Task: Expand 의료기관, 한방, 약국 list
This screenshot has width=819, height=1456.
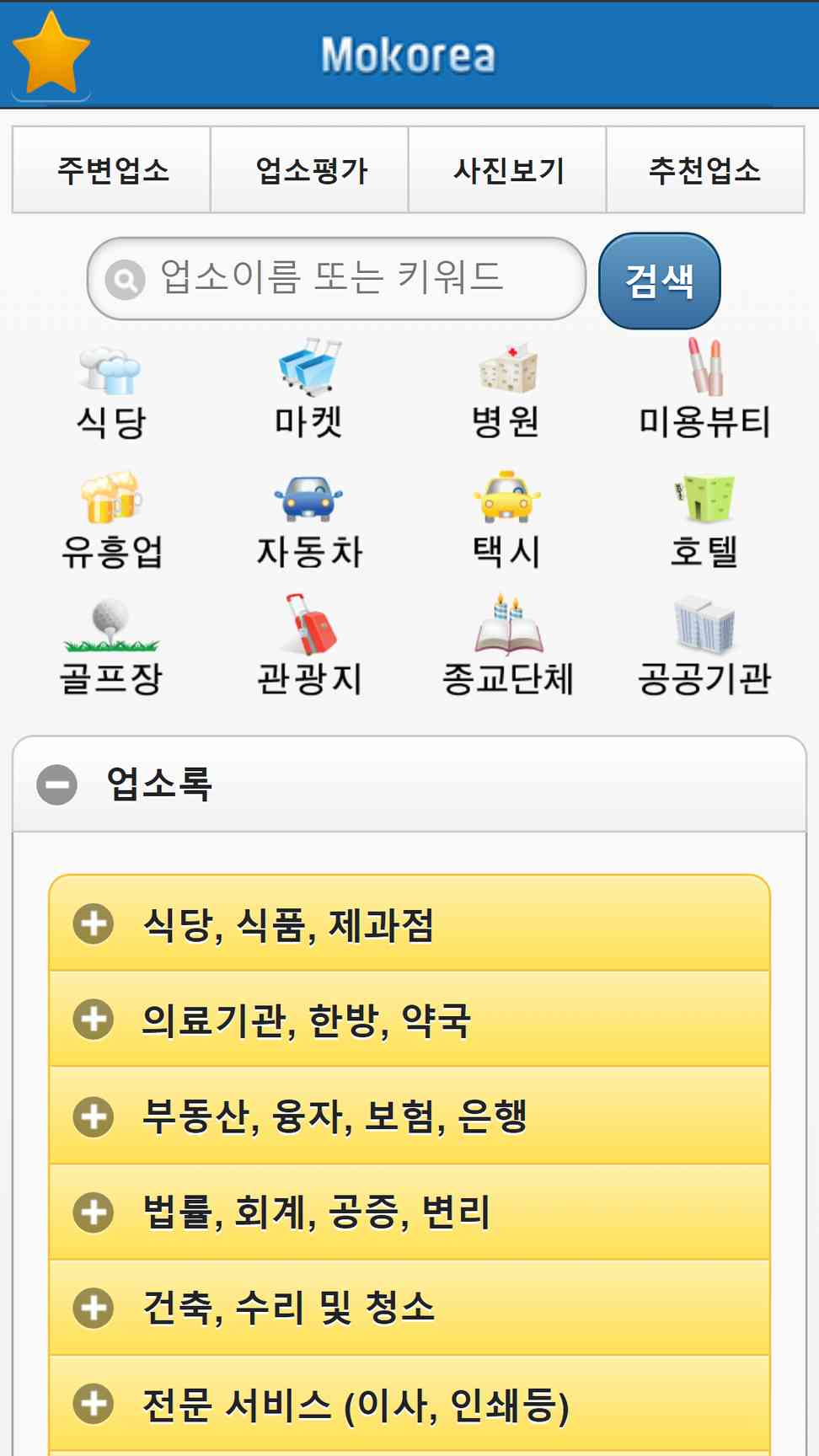Action: (409, 1020)
